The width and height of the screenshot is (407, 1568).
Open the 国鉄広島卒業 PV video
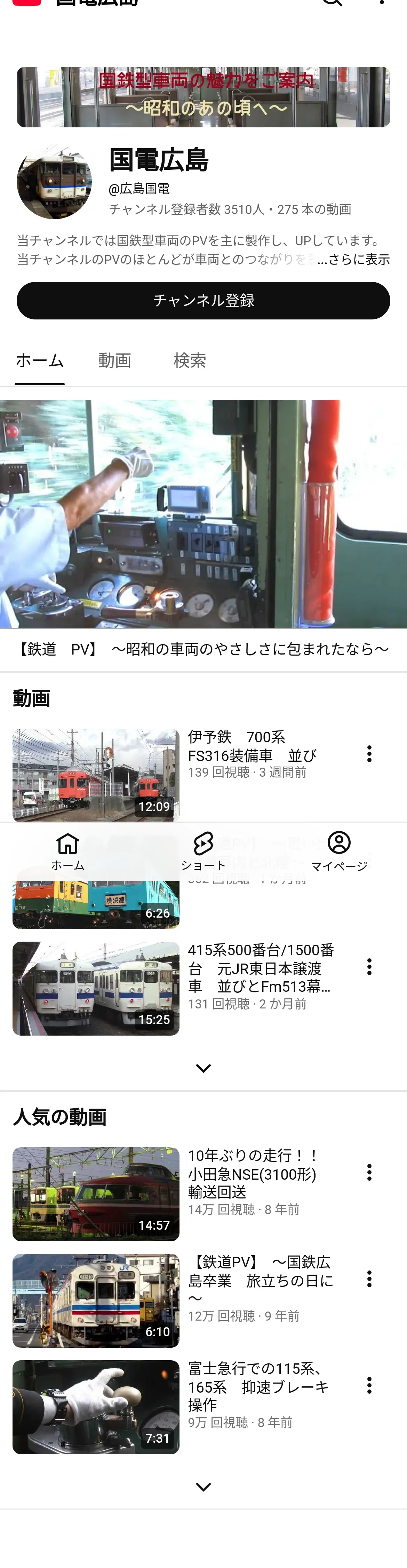coord(96,1300)
